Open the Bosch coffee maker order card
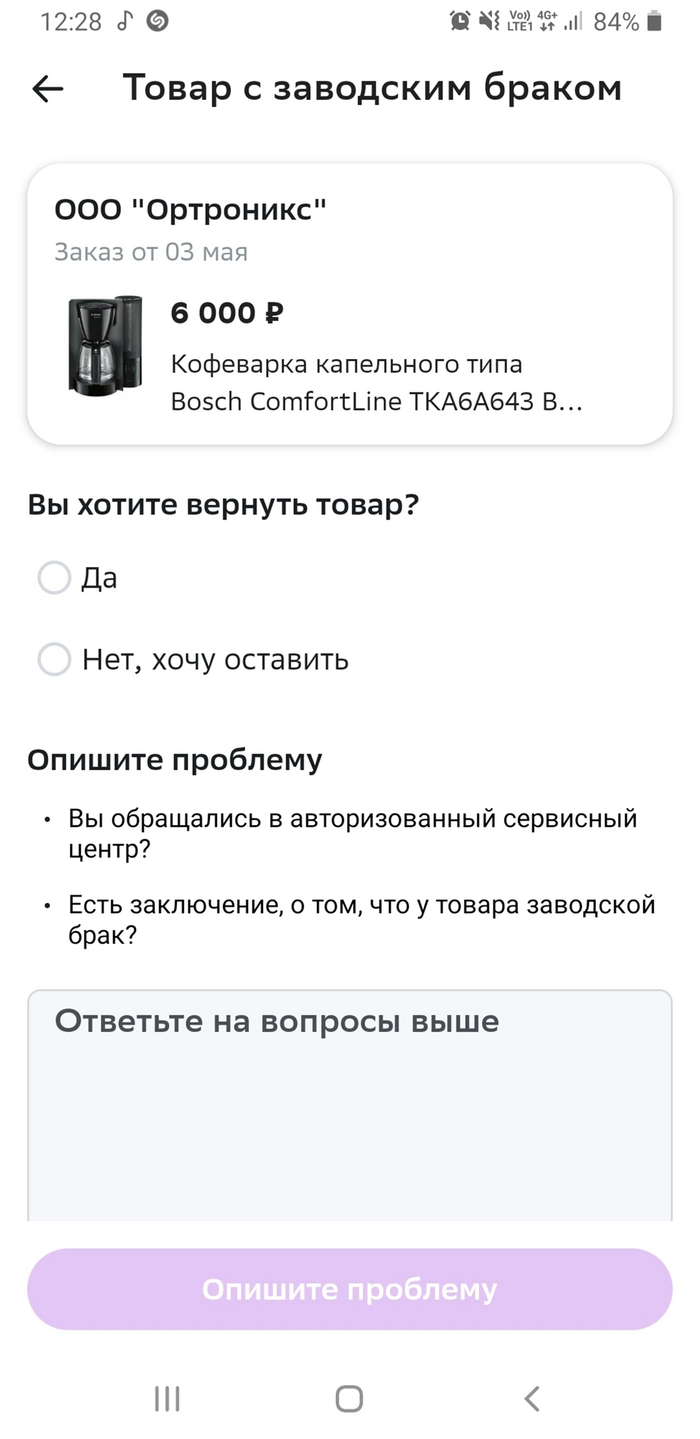This screenshot has width=700, height=1439. [349, 304]
